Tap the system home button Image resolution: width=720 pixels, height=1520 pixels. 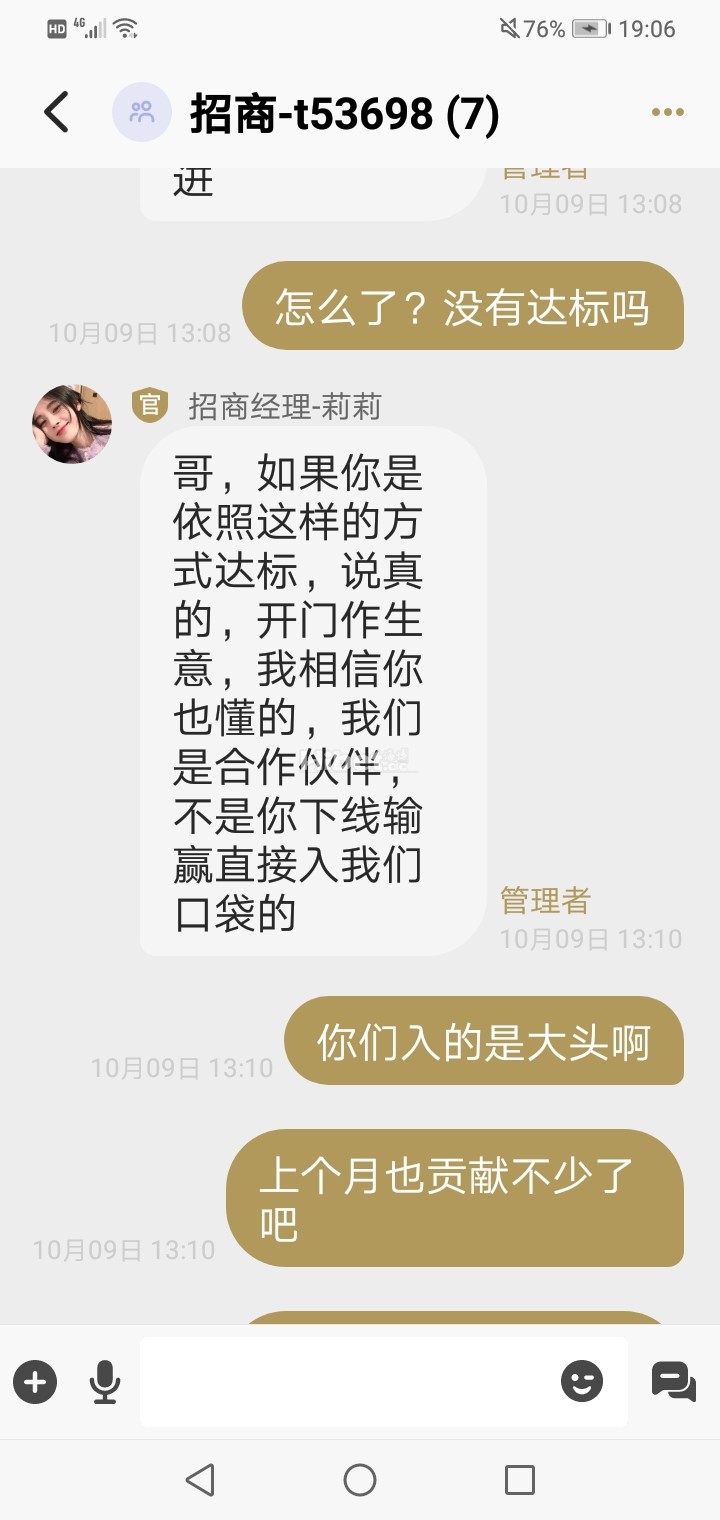coord(360,1479)
